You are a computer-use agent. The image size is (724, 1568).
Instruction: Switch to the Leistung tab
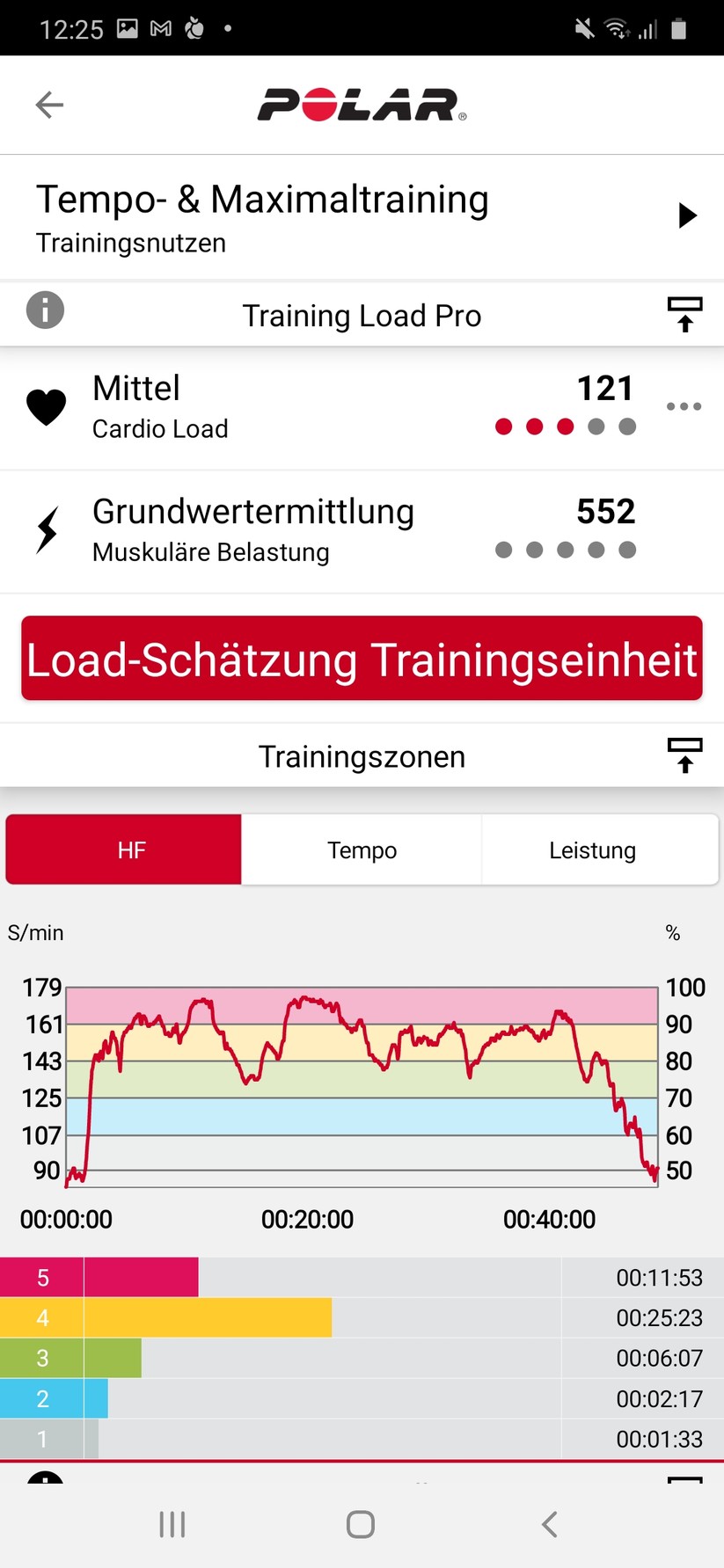(592, 850)
